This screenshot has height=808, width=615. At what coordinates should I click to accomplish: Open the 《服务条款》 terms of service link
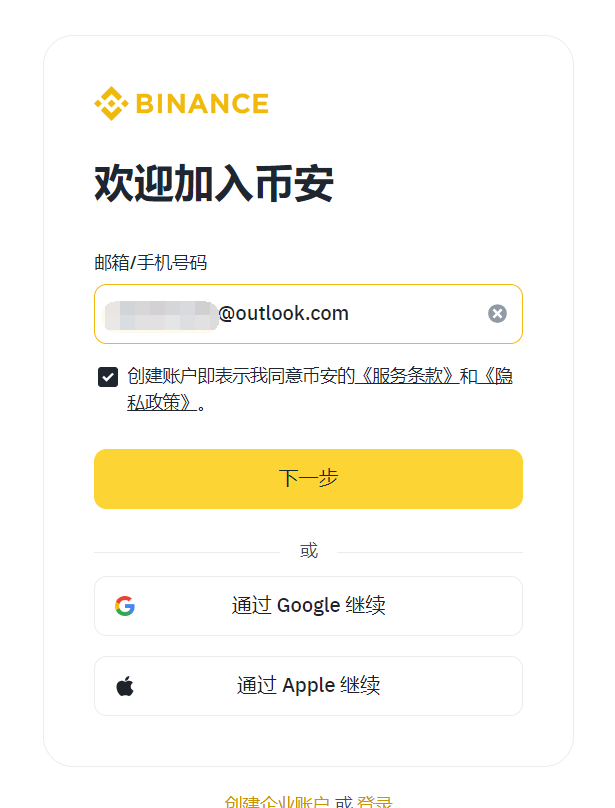point(407,376)
